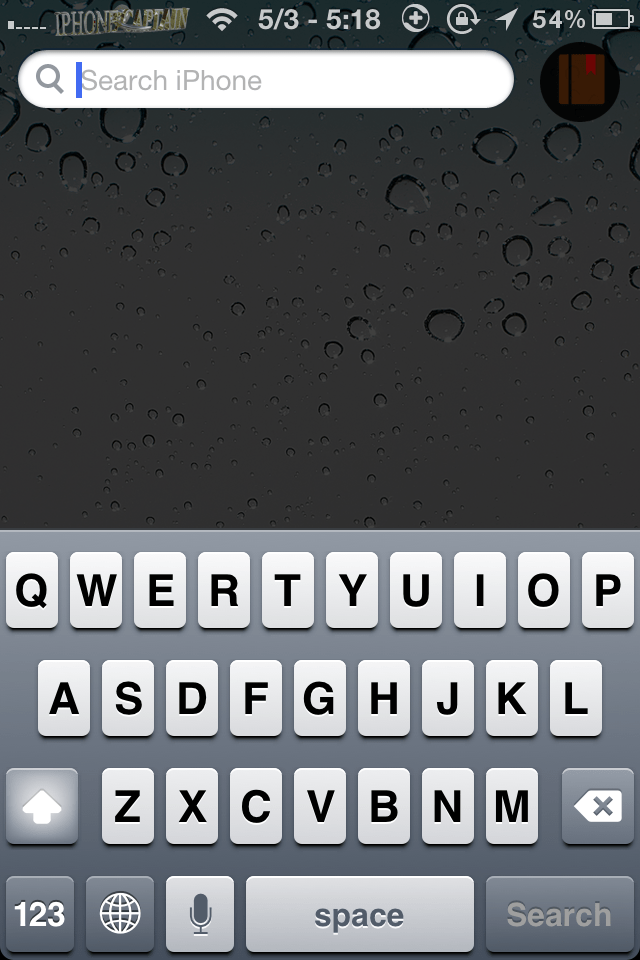This screenshot has height=960, width=640.
Task: Type the letter P key
Action: pos(608,590)
